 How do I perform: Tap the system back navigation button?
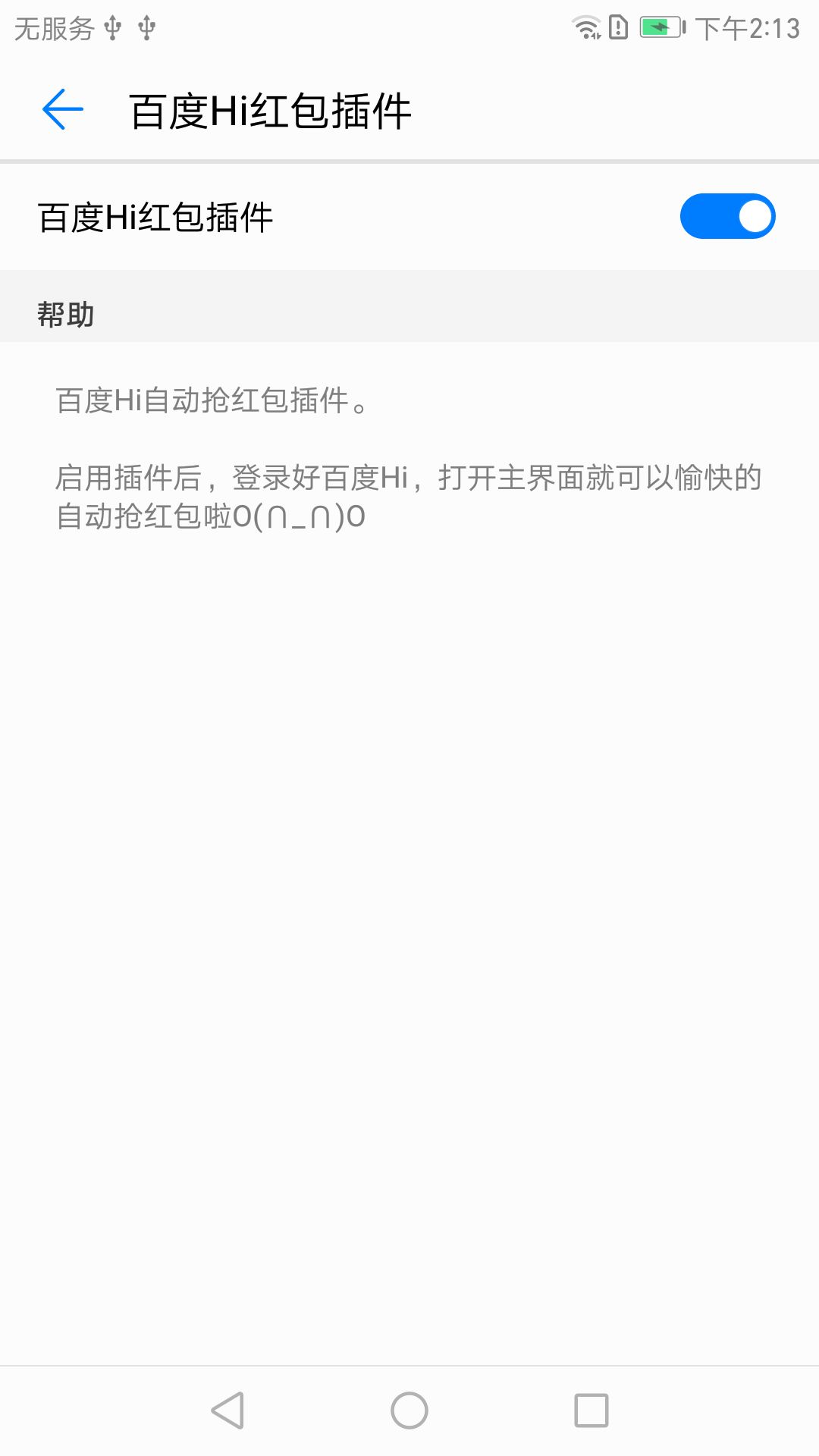[227, 1410]
